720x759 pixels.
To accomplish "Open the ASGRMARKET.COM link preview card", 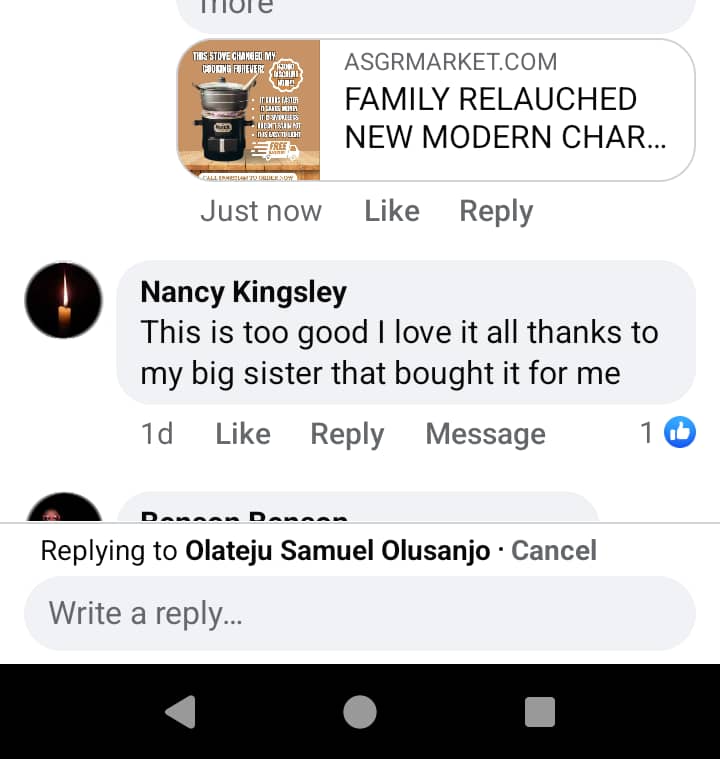I will (435, 111).
